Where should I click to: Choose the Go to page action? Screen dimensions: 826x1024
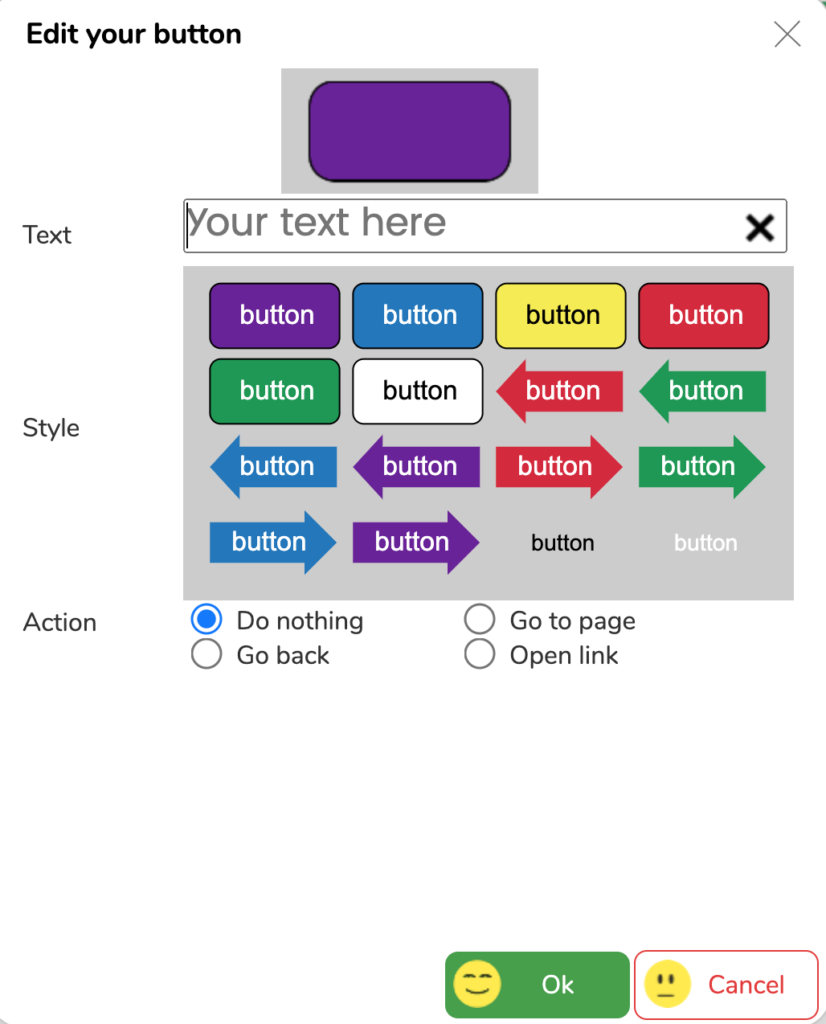point(480,620)
